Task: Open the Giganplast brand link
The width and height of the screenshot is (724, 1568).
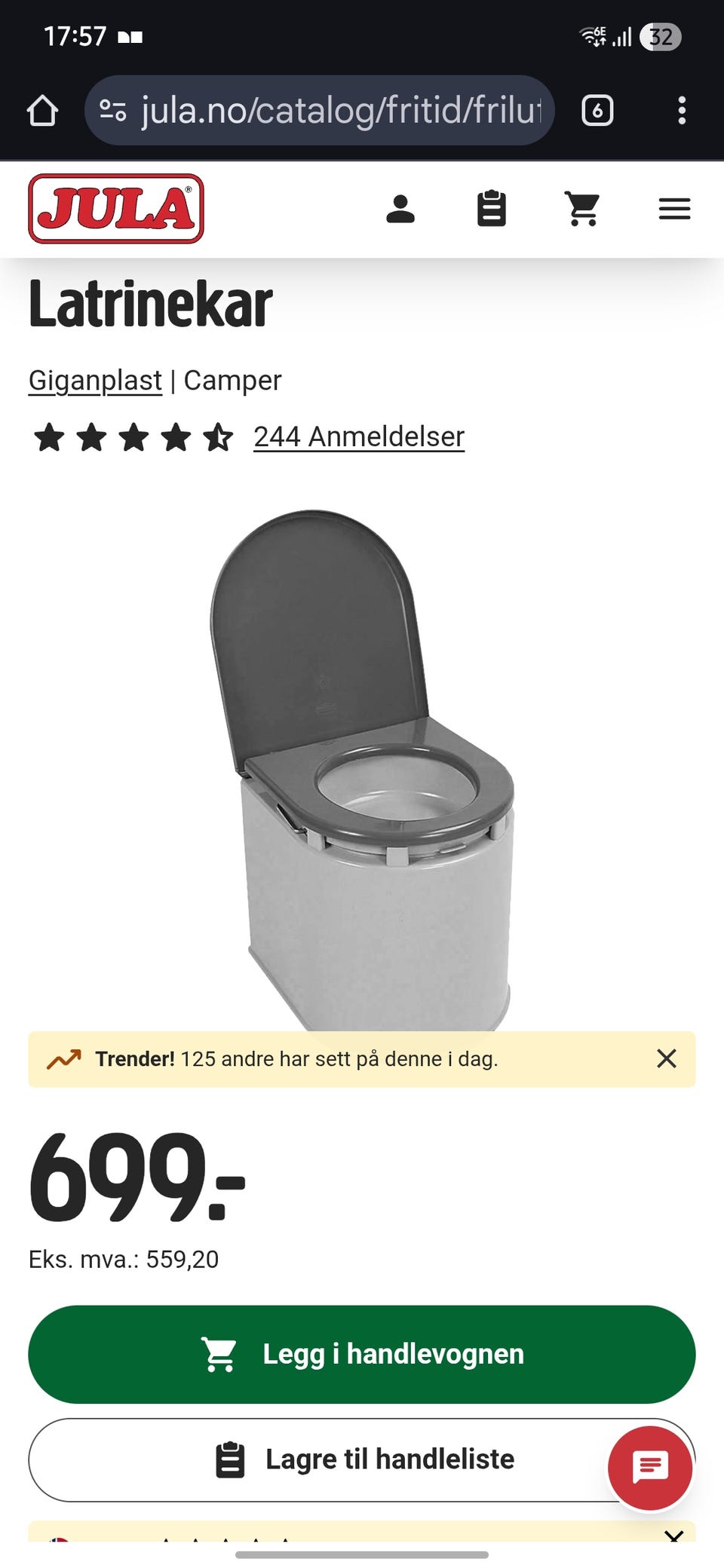Action: 94,380
